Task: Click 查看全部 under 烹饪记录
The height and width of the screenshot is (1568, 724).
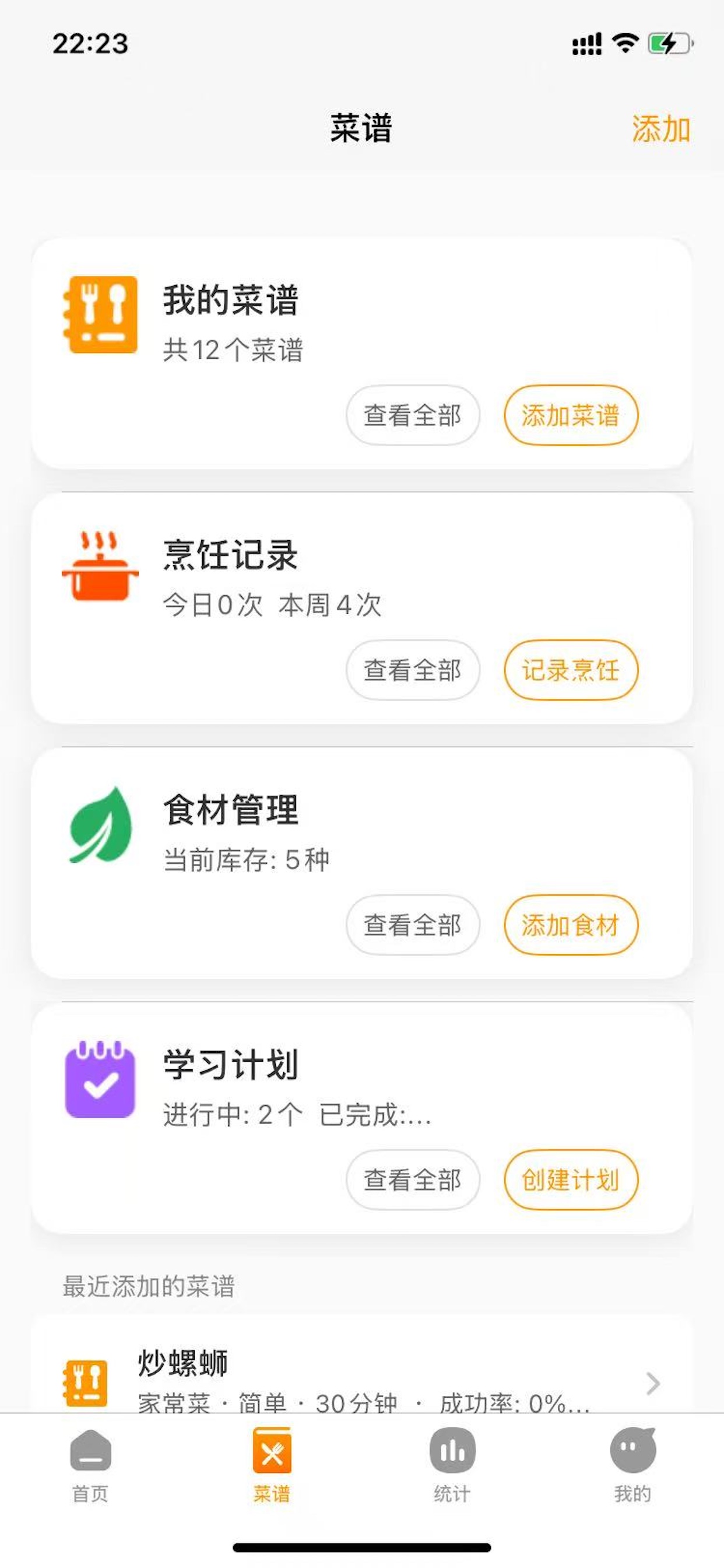Action: [413, 670]
